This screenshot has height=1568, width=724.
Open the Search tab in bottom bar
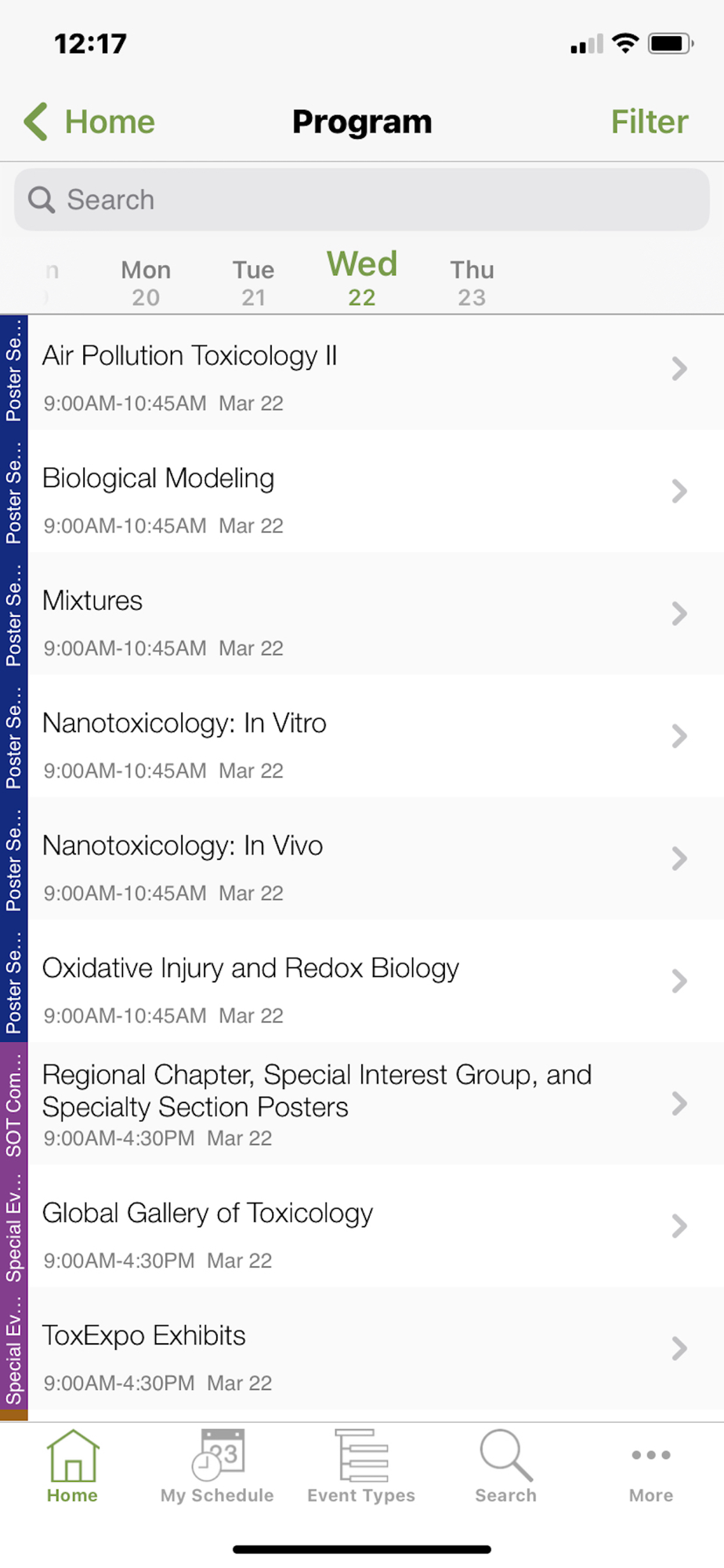coord(505,1468)
